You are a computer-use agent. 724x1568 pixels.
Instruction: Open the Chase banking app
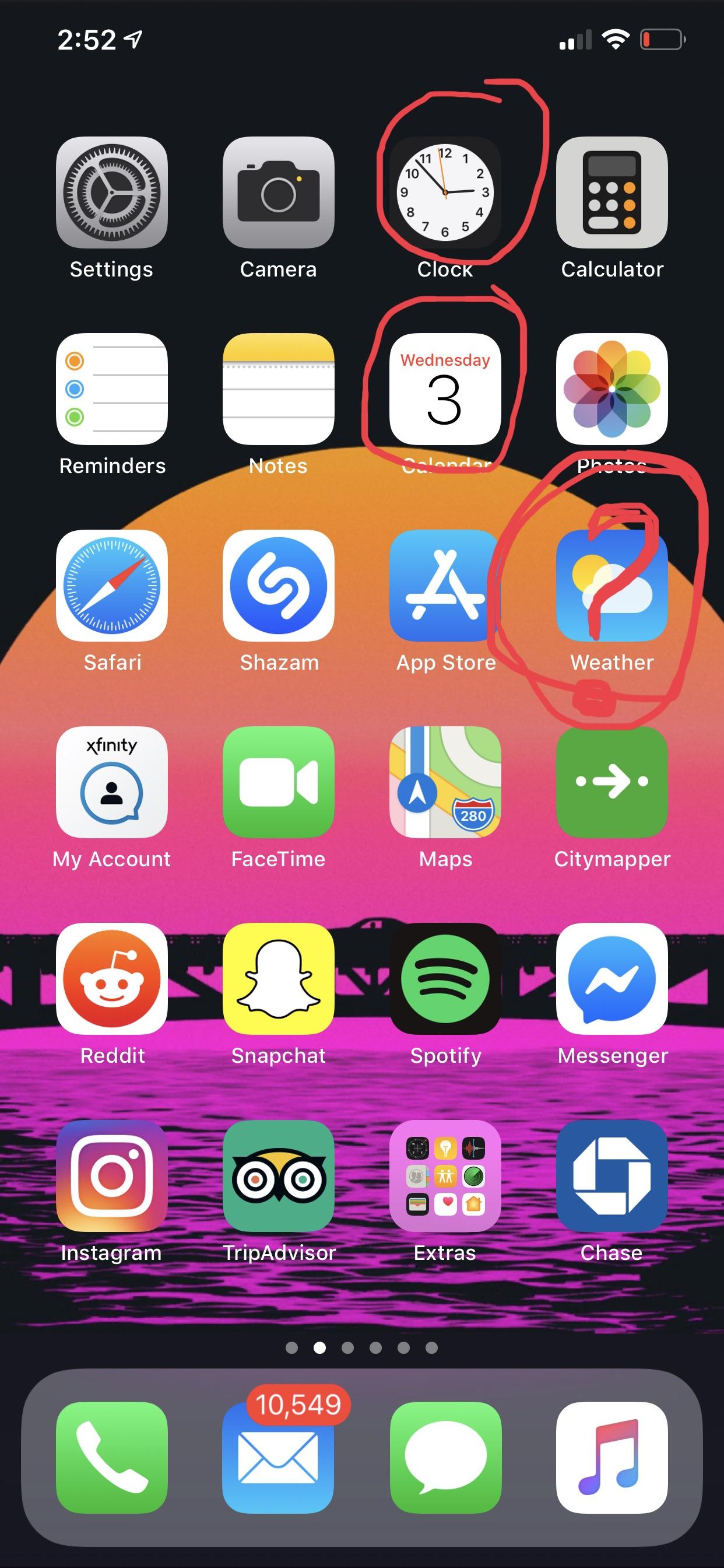pyautogui.click(x=612, y=1175)
